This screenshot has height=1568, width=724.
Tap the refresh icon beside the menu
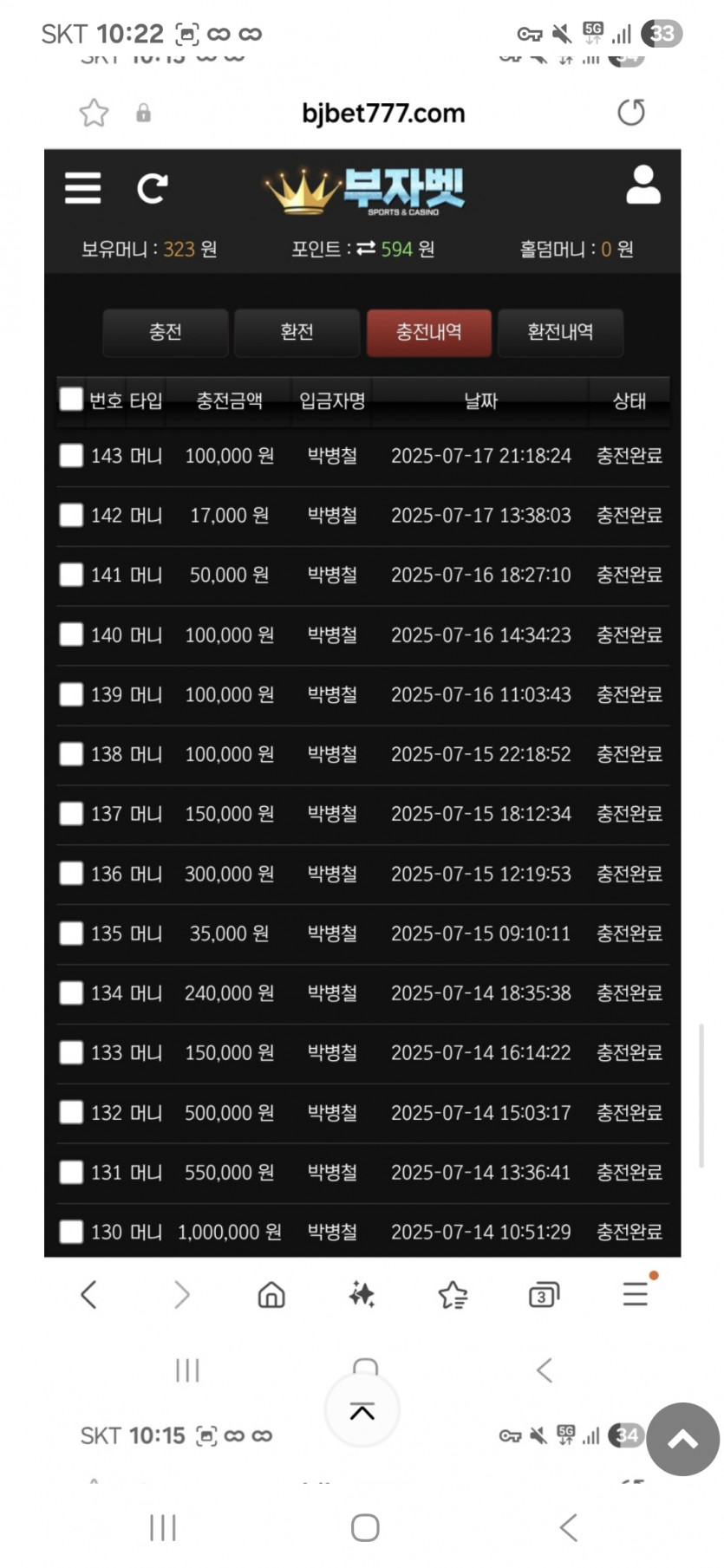152,188
